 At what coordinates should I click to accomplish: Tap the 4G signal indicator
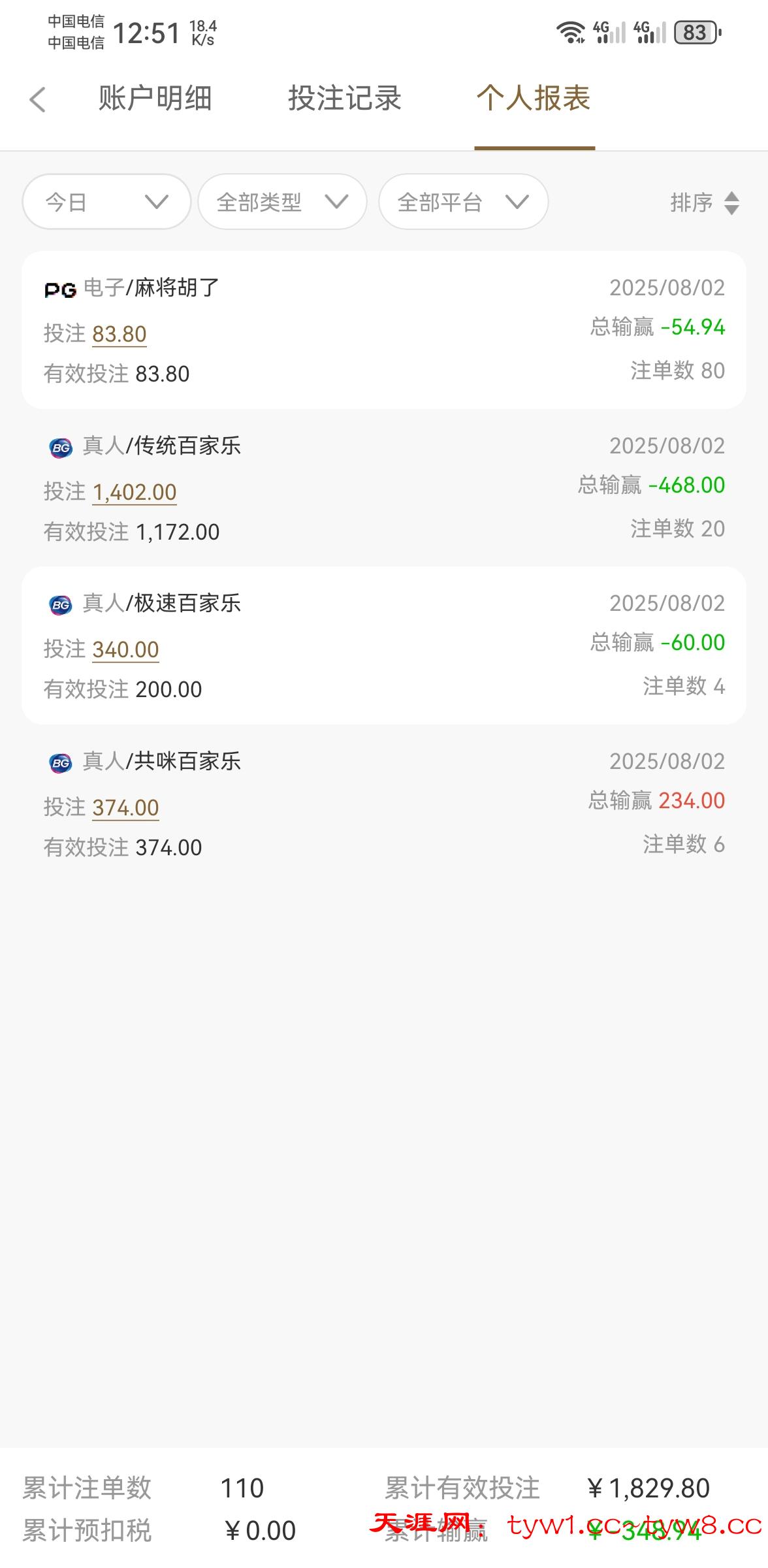point(607,33)
